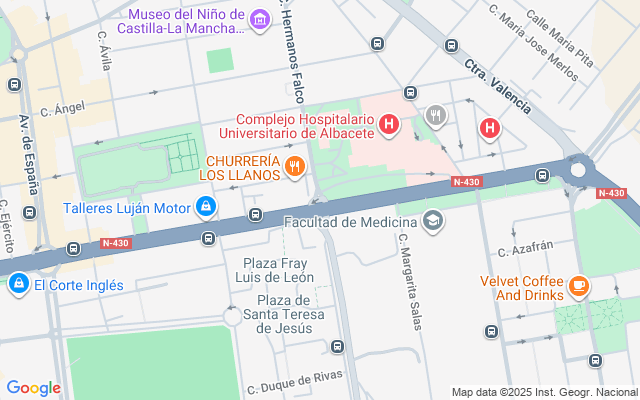Viewport: 640px width, 400px height.
Task: Tap the Velvet Coffee And Drinks marker
Action: coord(579,287)
